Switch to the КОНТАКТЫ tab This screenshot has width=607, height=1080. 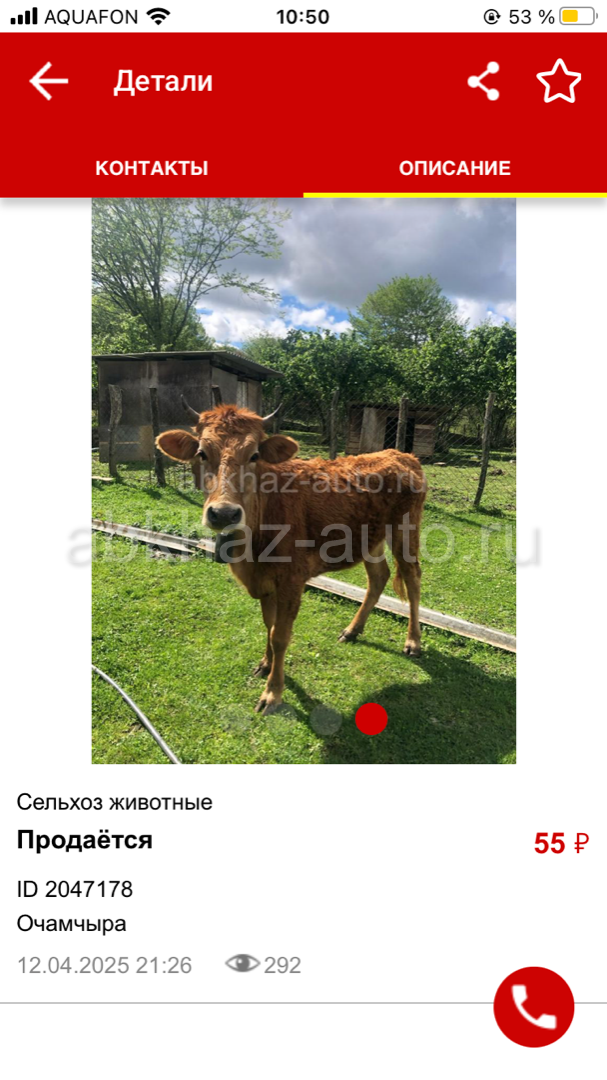(x=152, y=168)
